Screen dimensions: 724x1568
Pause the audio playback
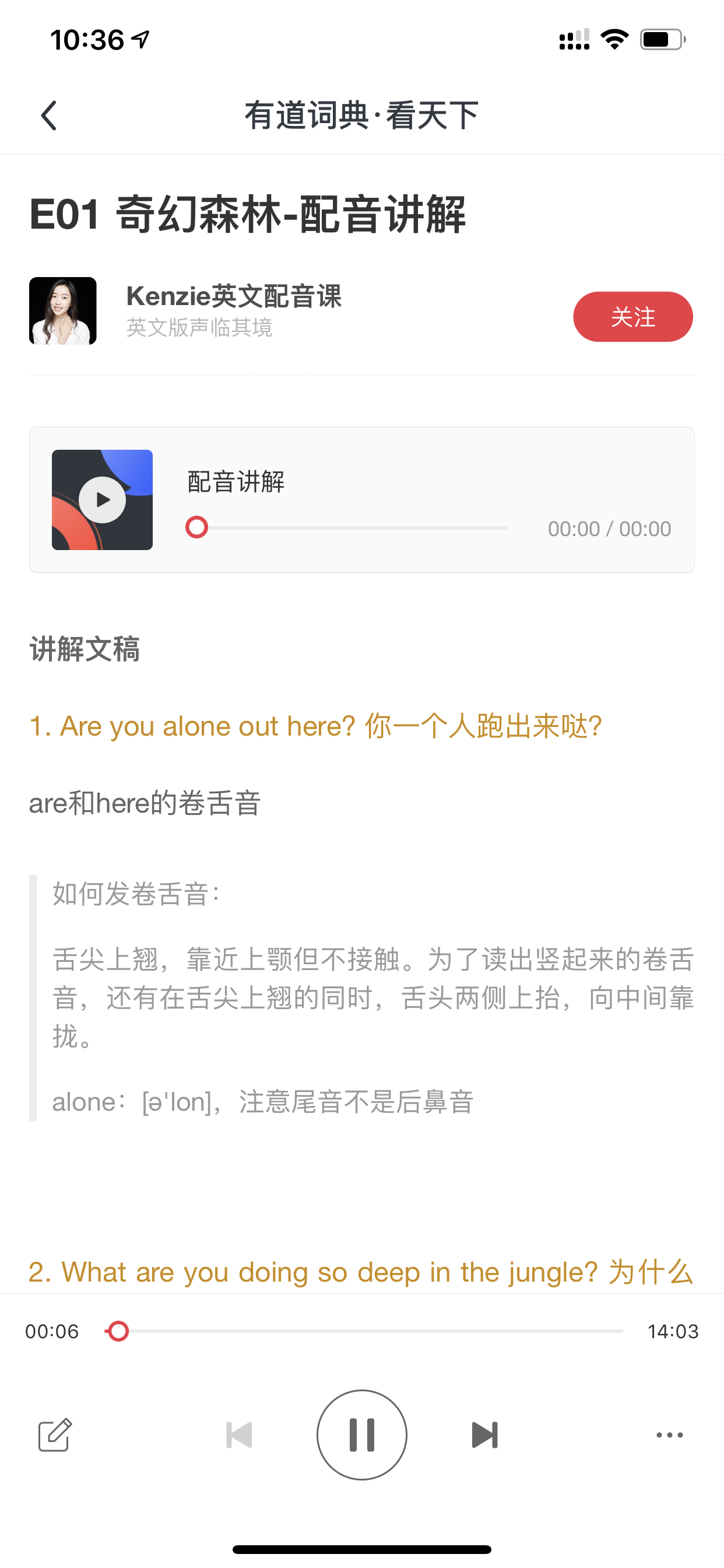click(362, 1434)
